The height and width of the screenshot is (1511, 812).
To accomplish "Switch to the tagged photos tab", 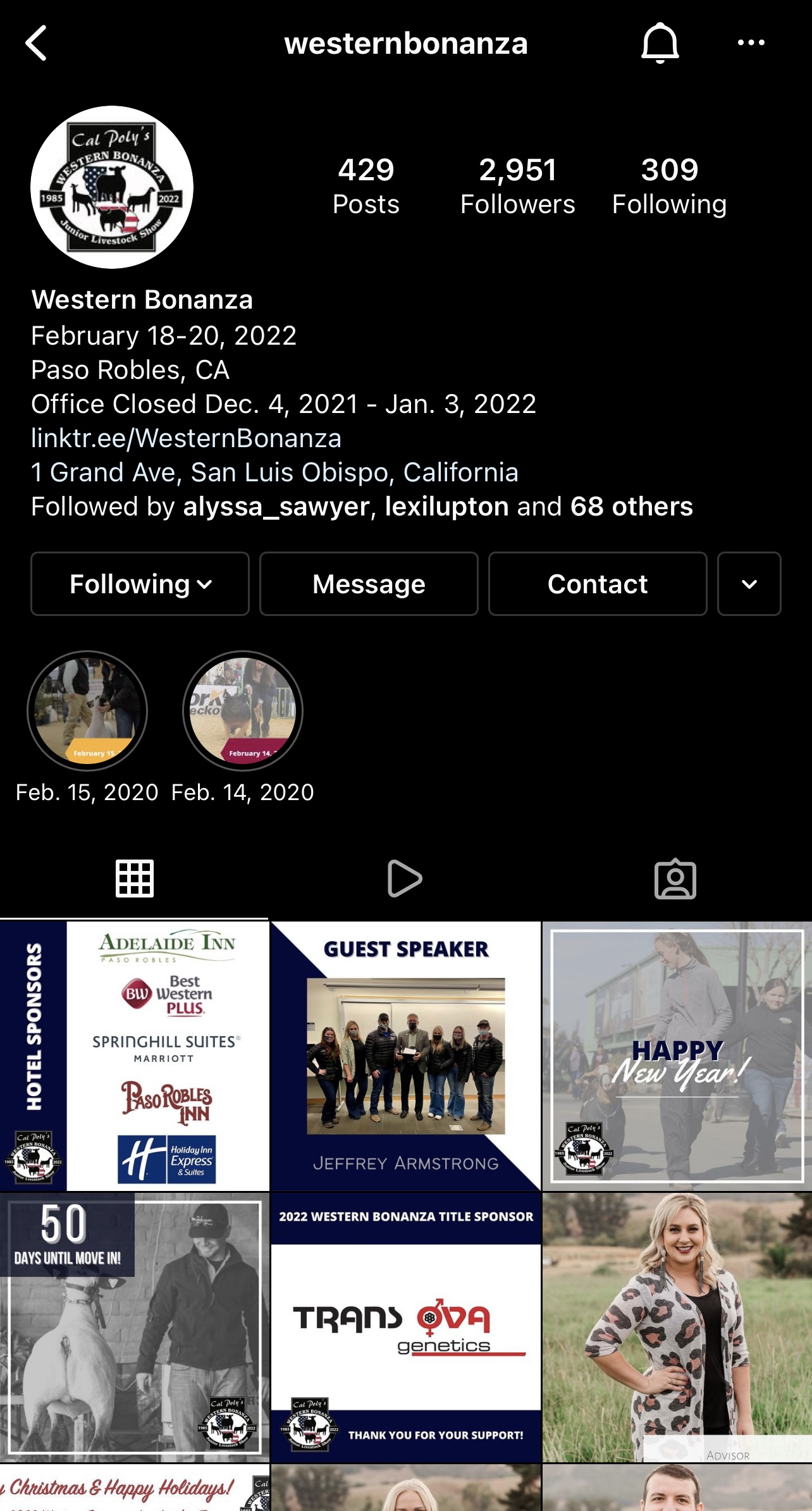I will click(675, 879).
